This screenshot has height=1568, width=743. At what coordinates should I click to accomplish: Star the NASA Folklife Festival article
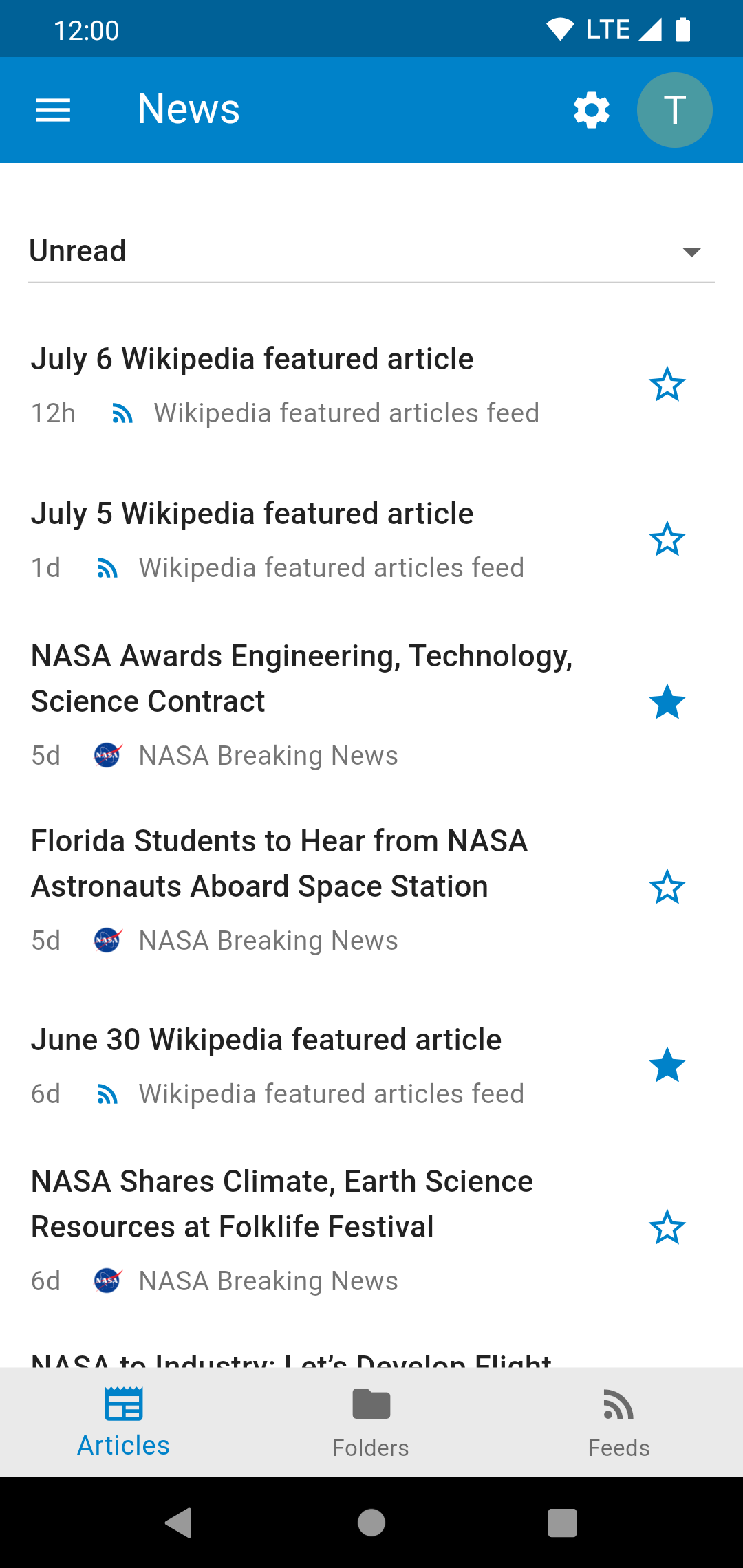667,1228
